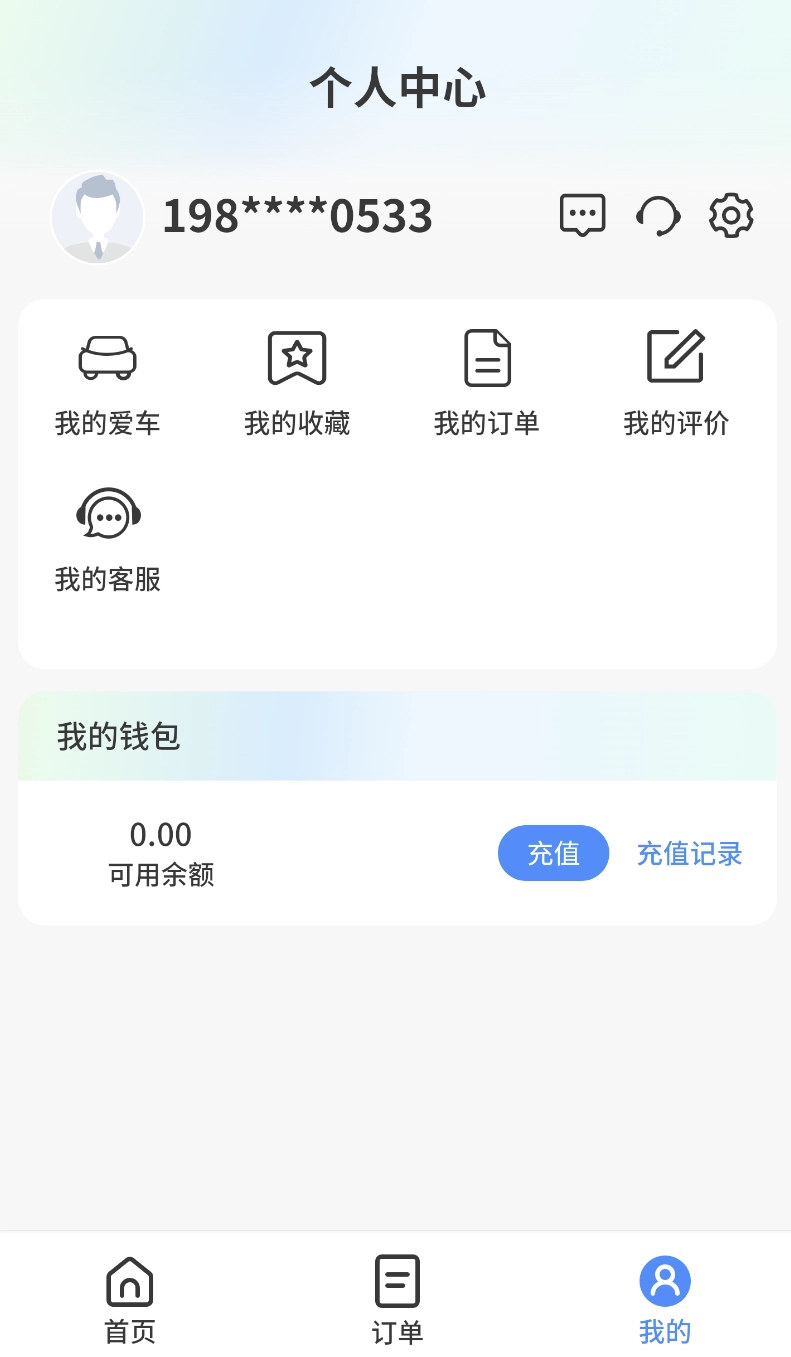Open the settings gear icon

coord(730,214)
